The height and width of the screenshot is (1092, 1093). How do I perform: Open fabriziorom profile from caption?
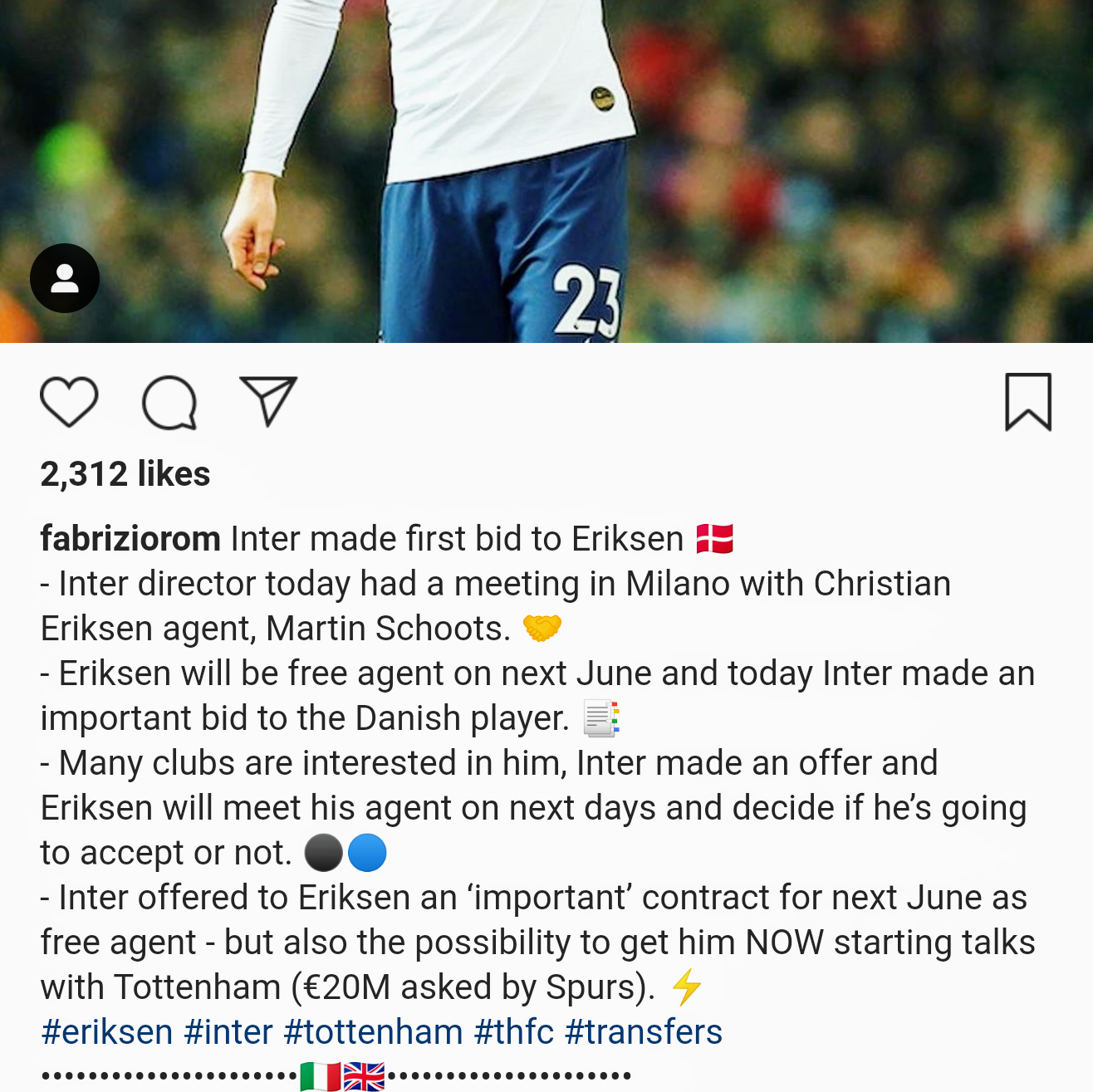click(x=130, y=539)
